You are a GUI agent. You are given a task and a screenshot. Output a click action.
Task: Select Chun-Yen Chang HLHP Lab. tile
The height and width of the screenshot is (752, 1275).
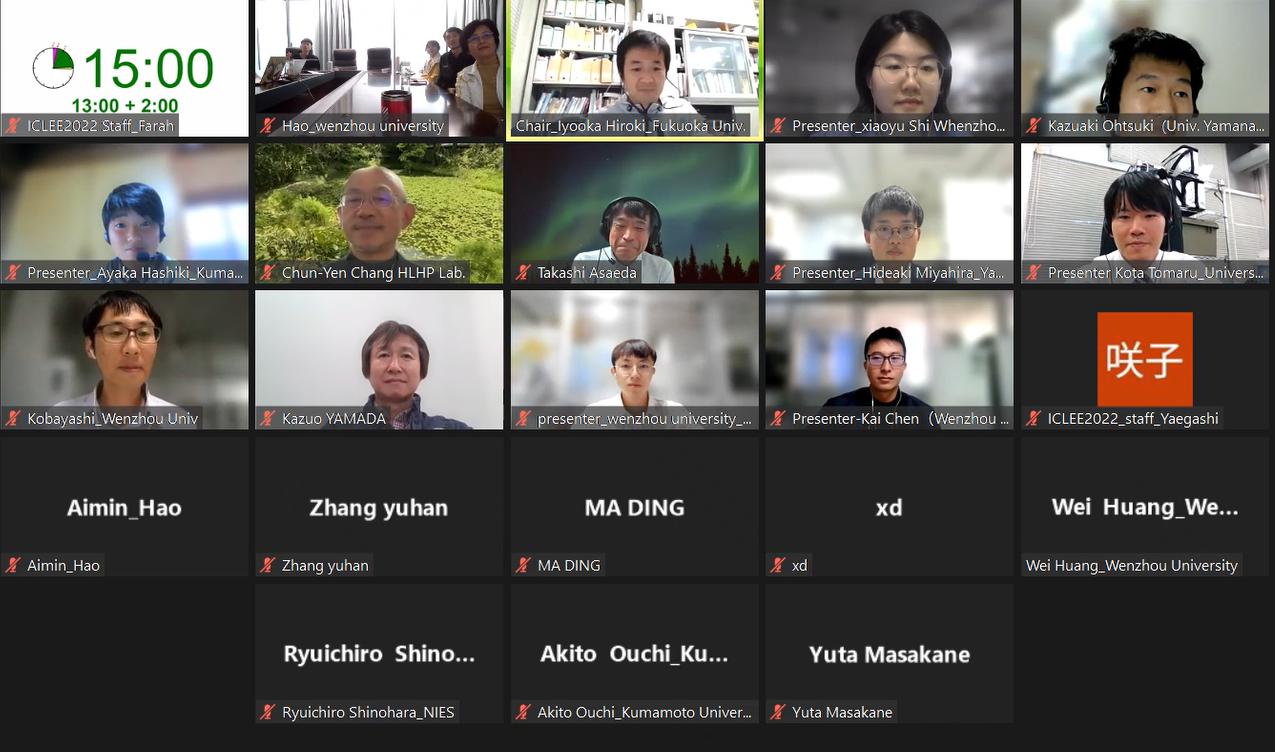click(x=379, y=213)
